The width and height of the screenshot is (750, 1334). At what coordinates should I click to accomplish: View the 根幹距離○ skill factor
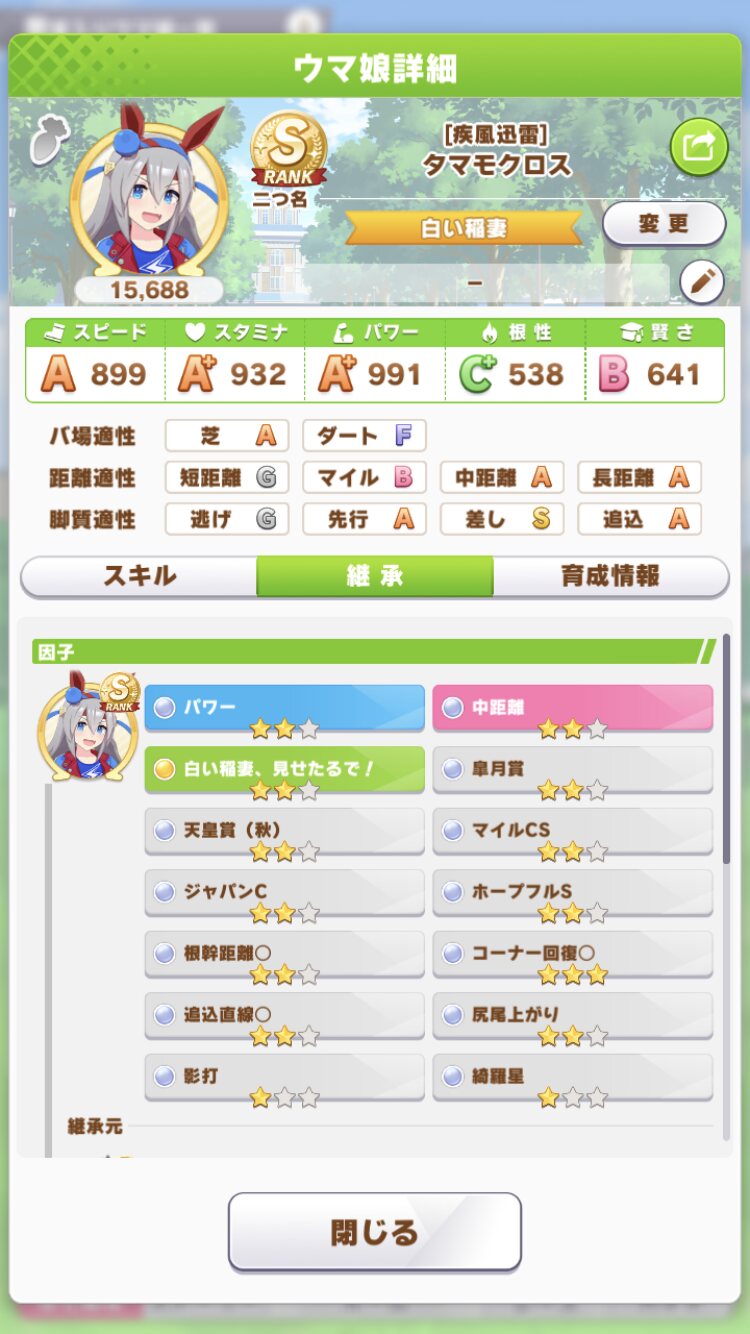click(284, 954)
